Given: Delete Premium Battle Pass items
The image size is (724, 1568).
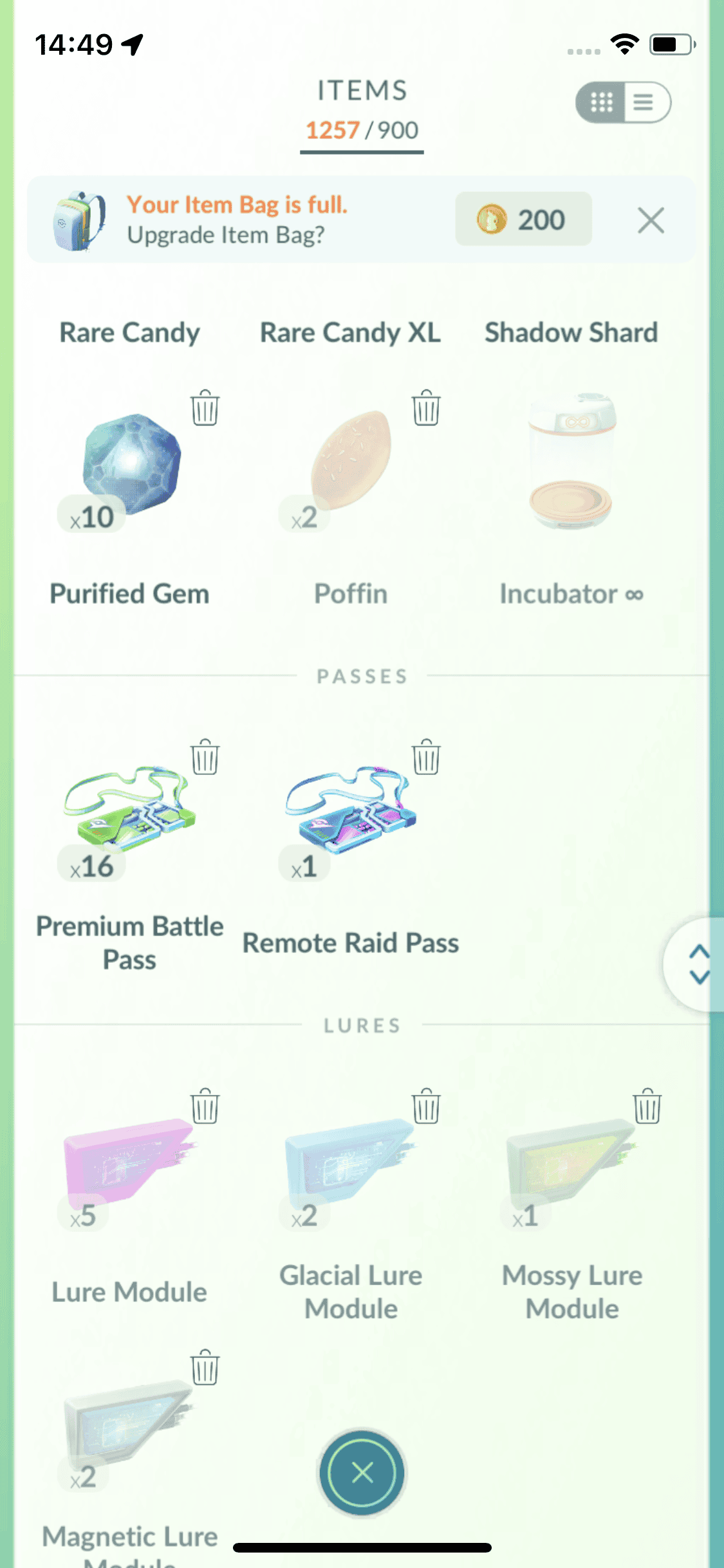Looking at the screenshot, I should click(x=205, y=757).
